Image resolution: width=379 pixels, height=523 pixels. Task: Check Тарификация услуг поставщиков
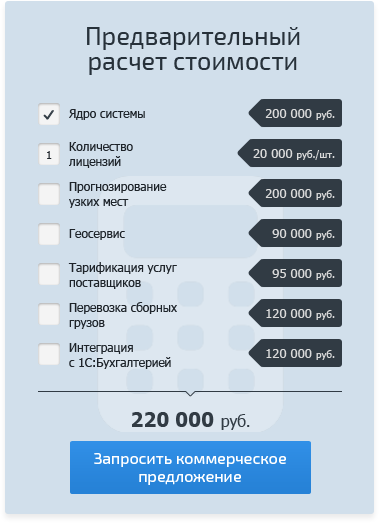[x=49, y=274]
